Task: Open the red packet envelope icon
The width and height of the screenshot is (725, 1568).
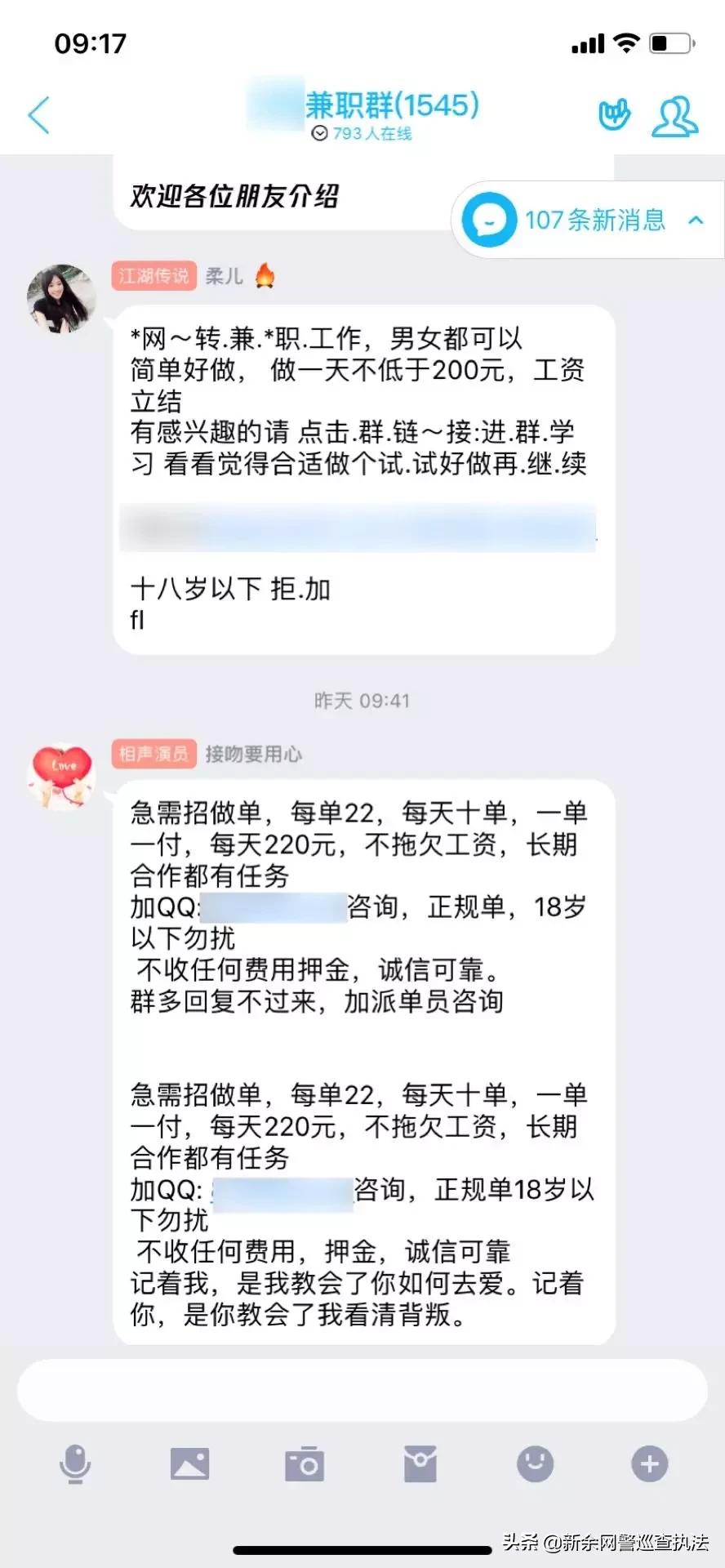Action: click(420, 1466)
